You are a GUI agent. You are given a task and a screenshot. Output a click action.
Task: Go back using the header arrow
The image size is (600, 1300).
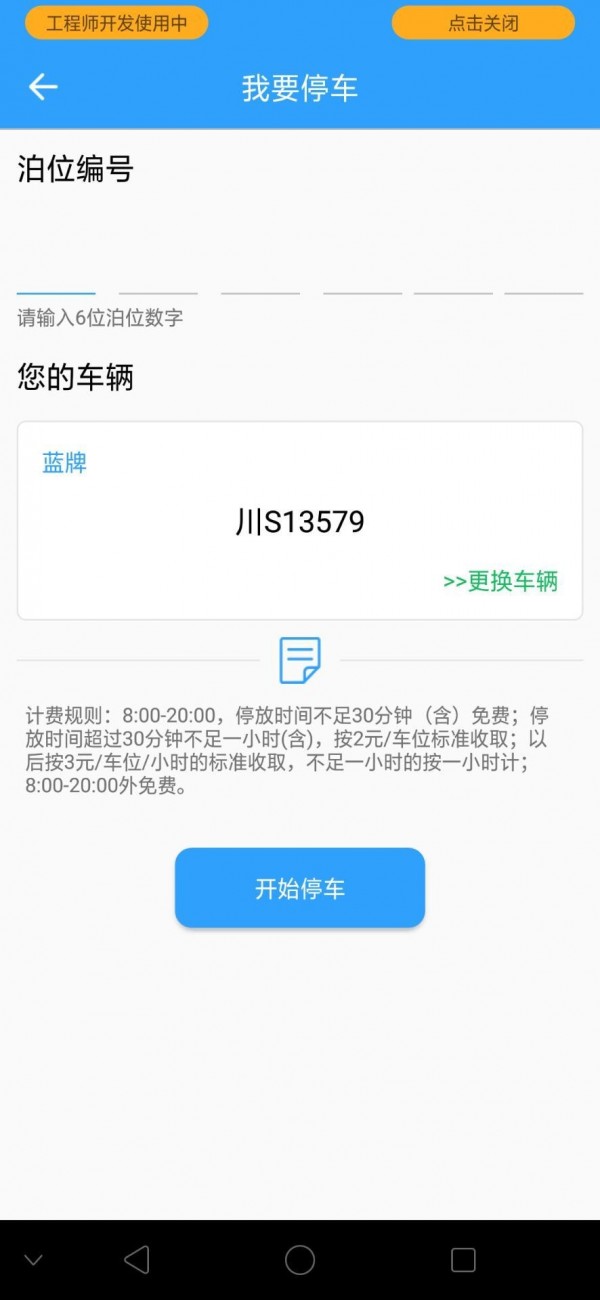(43, 87)
